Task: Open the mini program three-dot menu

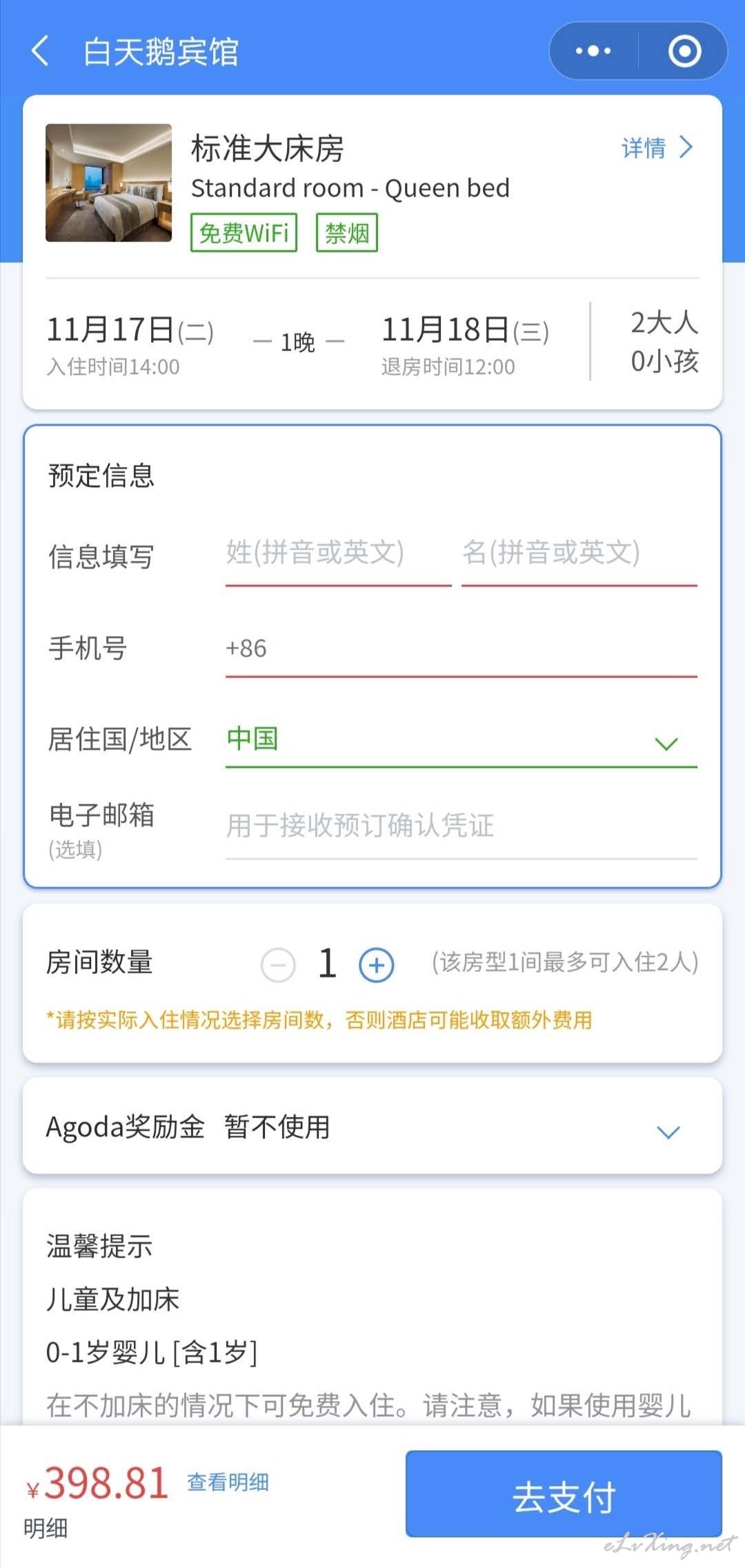Action: click(x=593, y=51)
